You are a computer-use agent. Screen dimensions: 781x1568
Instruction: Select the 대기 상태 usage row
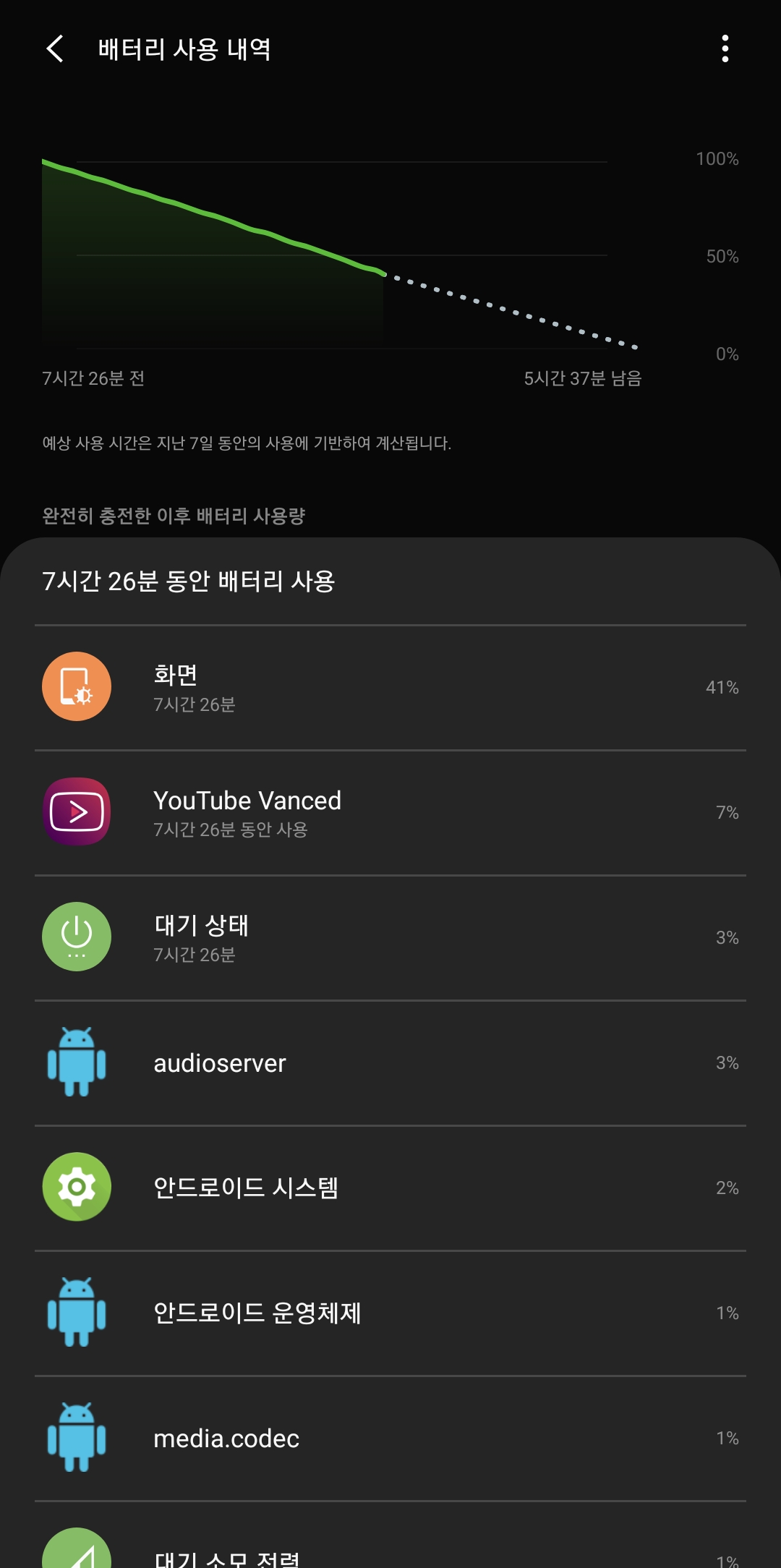point(390,938)
